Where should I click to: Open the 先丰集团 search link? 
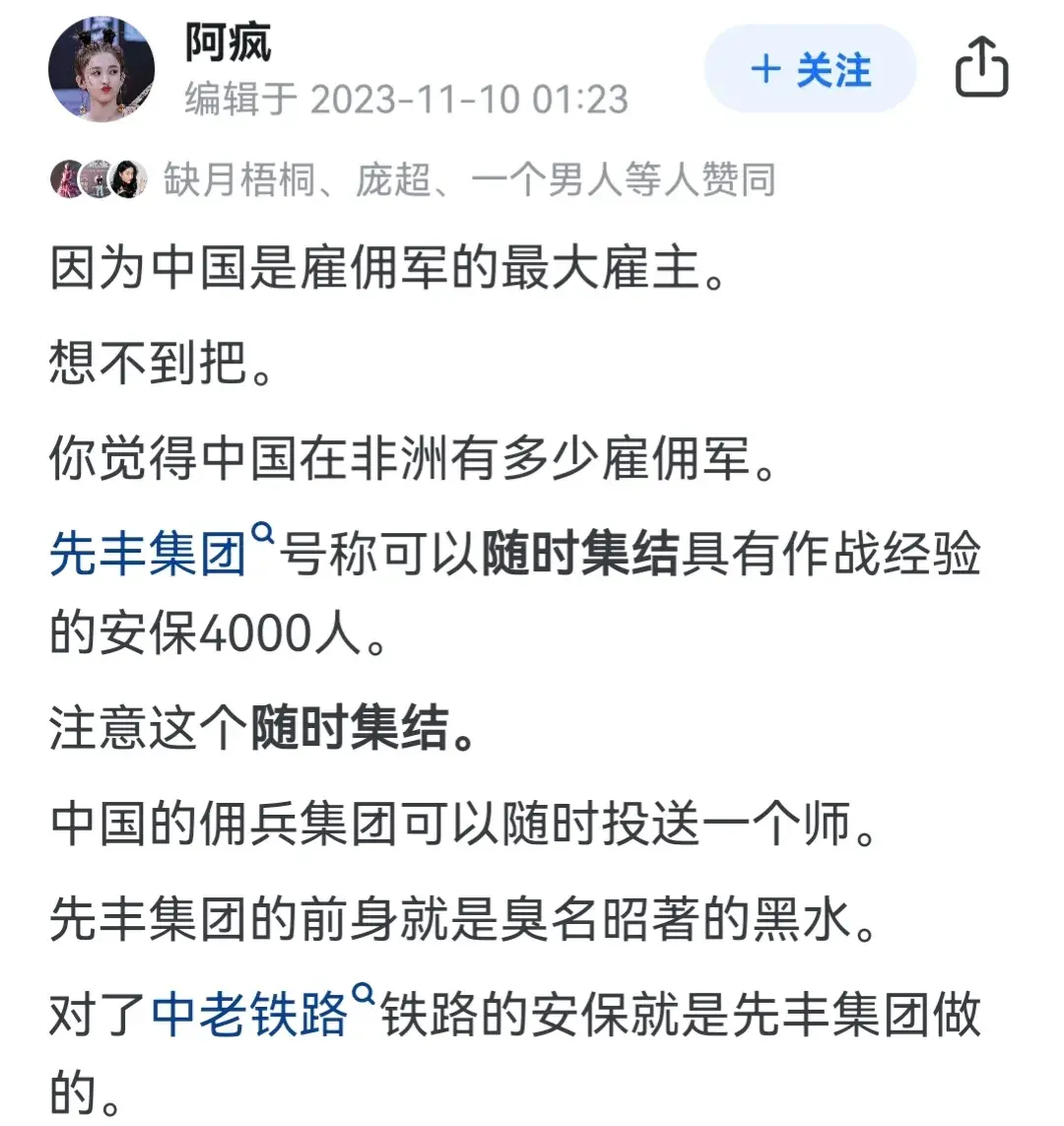coord(148,554)
